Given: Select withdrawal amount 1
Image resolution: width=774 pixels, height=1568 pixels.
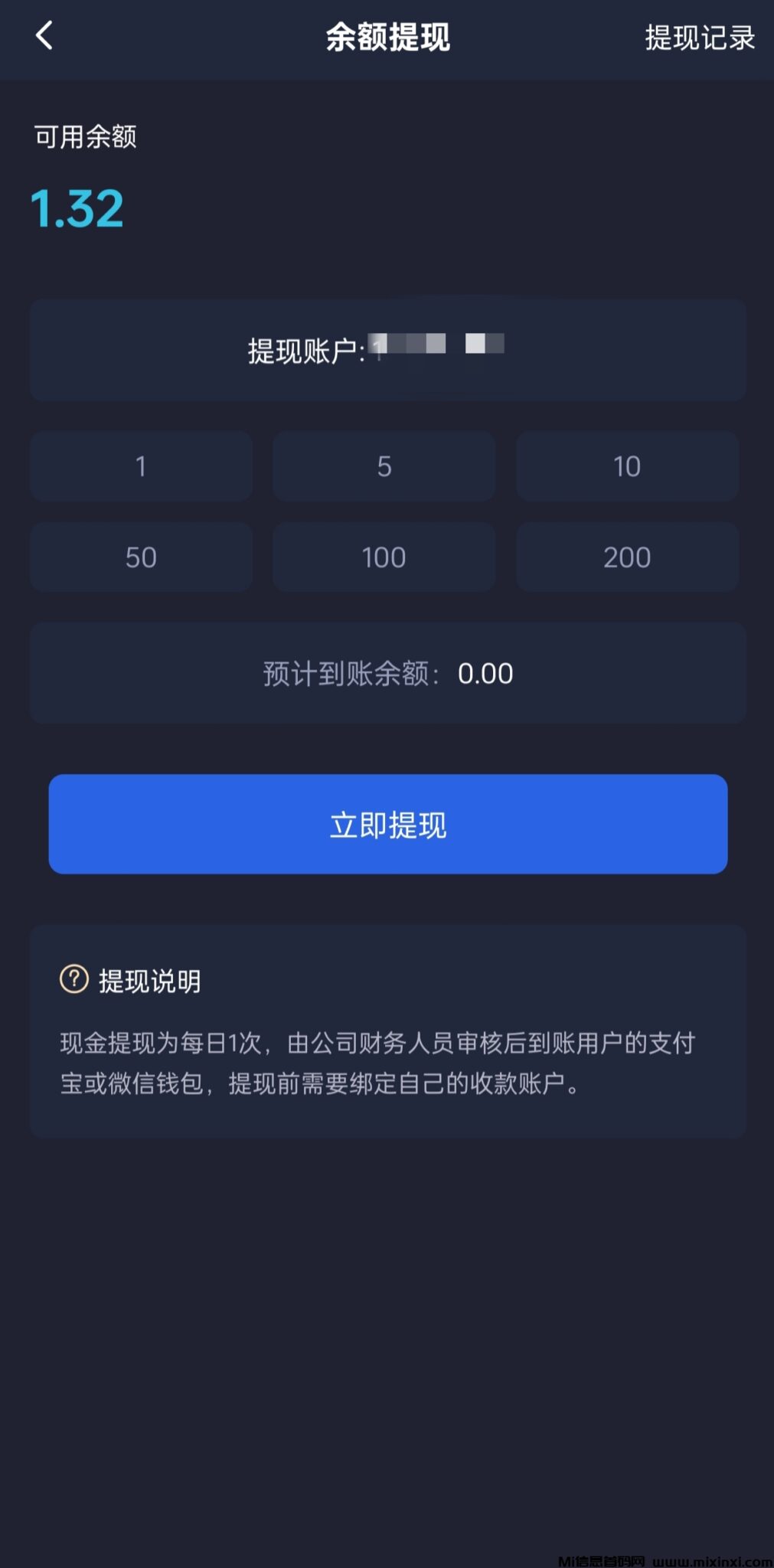Looking at the screenshot, I should tap(141, 466).
